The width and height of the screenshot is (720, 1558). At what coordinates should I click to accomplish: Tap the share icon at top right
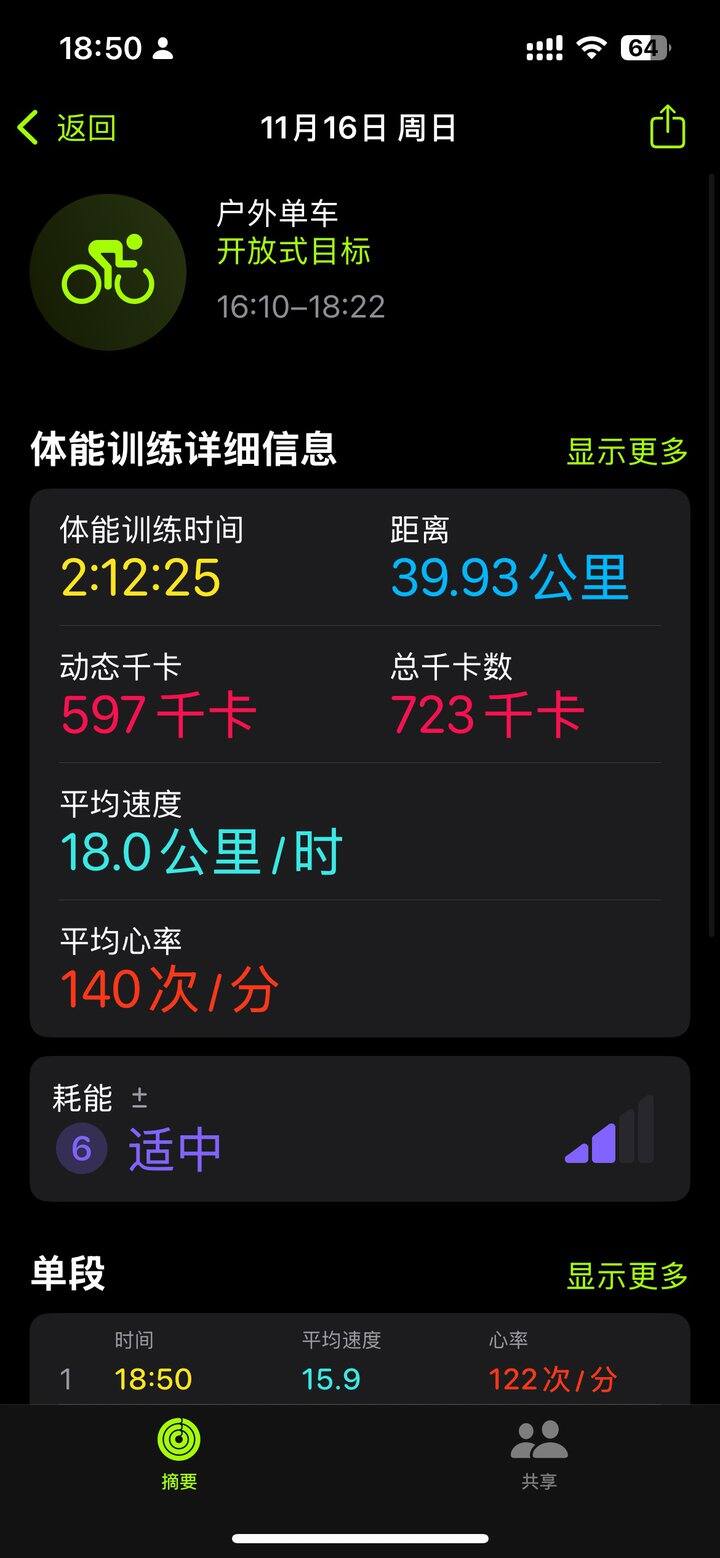coord(665,127)
